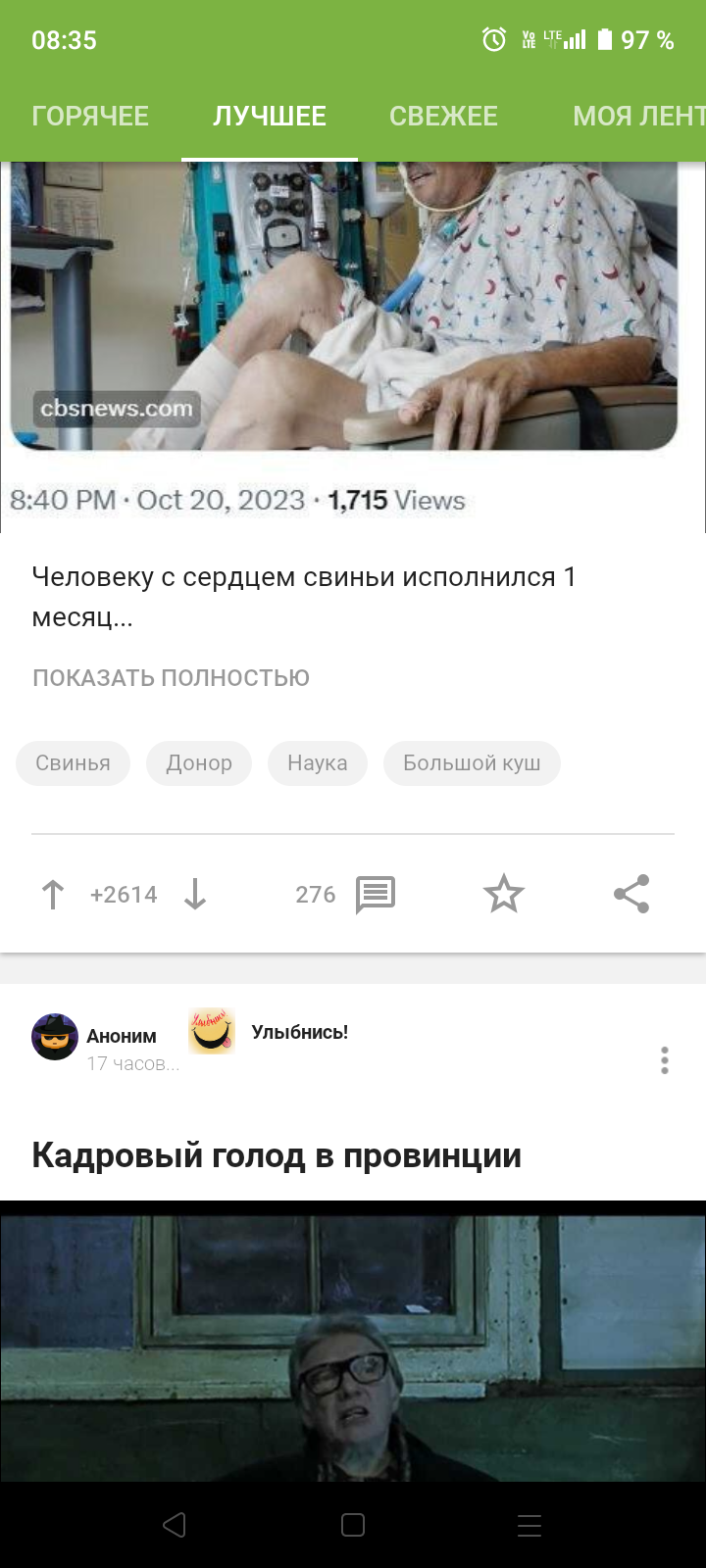Open the Улыбнись! community
Viewport: 706px width, 1568px height.
tap(299, 1032)
